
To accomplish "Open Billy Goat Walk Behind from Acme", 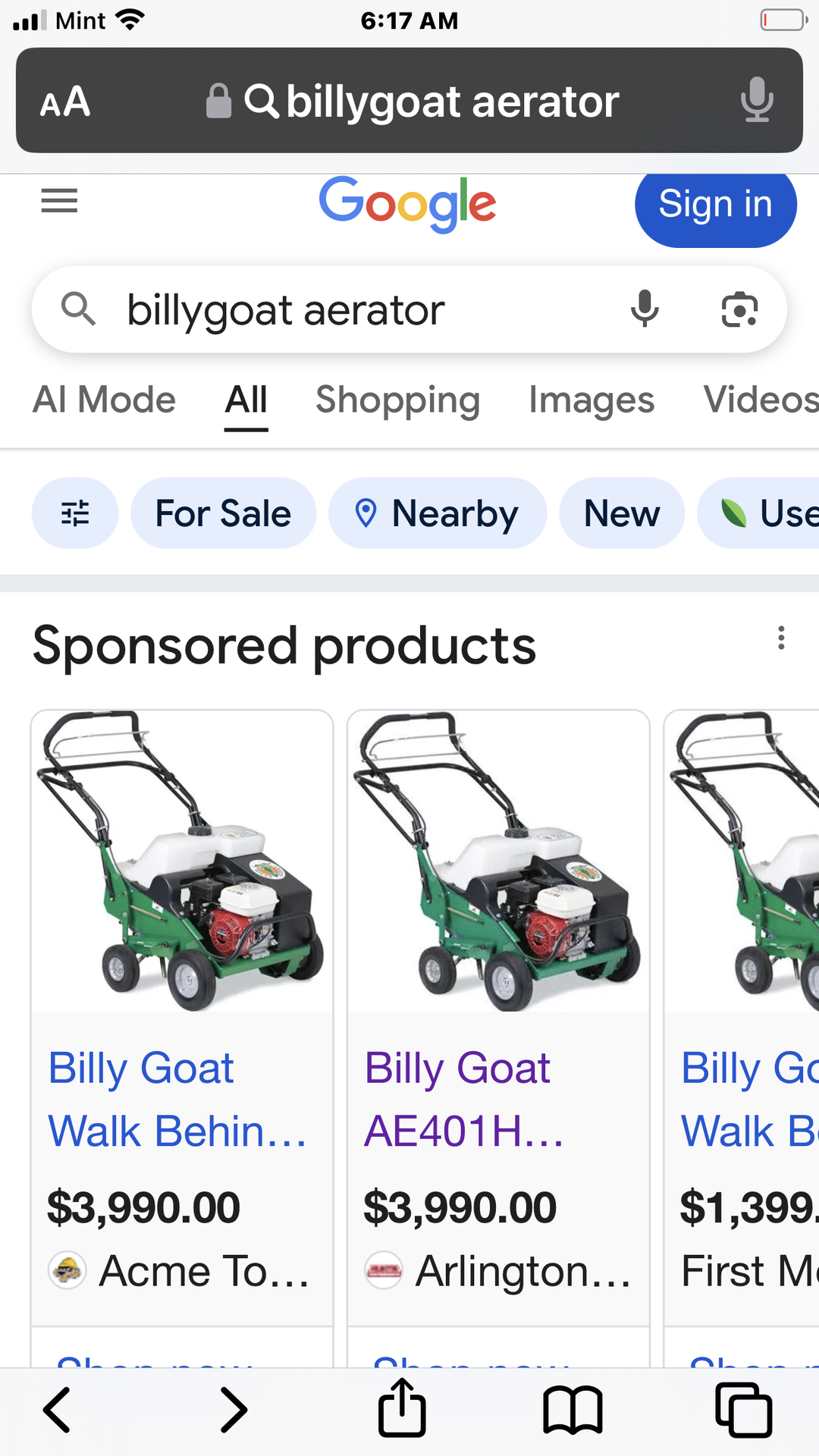I will pyautogui.click(x=182, y=1016).
